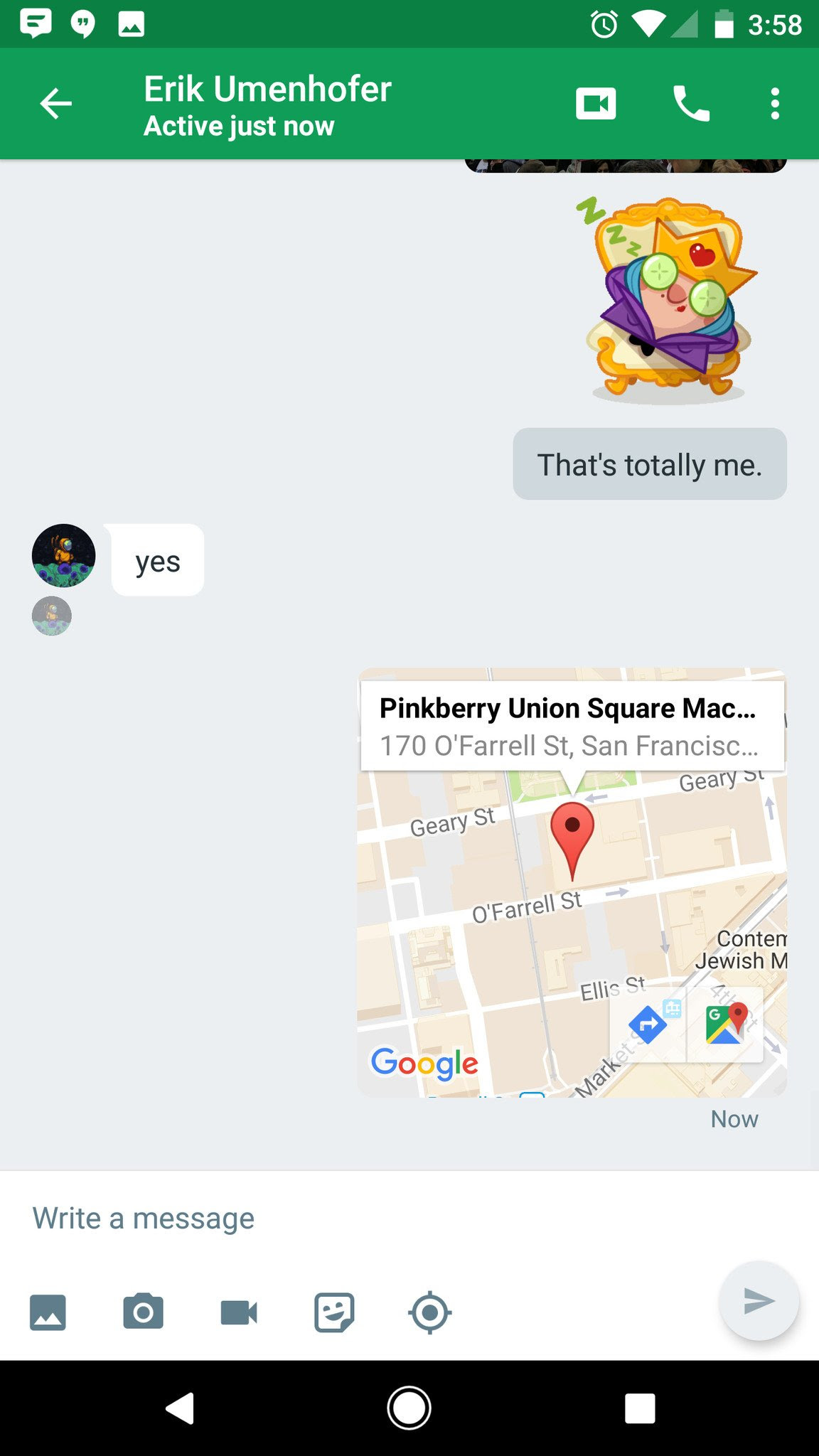Open location in Google Maps app

click(x=725, y=1024)
